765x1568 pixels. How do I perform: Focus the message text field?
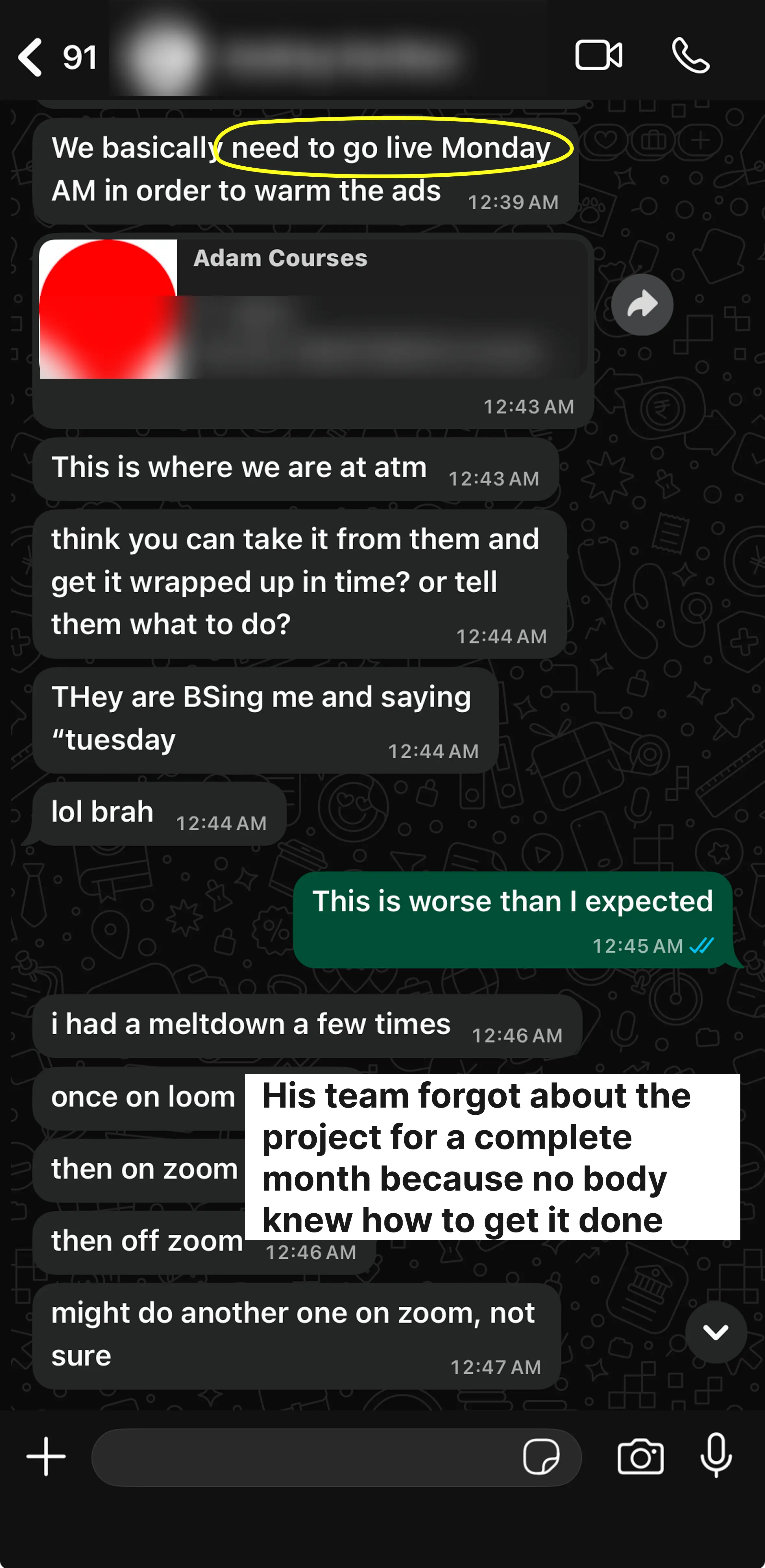[x=304, y=1457]
